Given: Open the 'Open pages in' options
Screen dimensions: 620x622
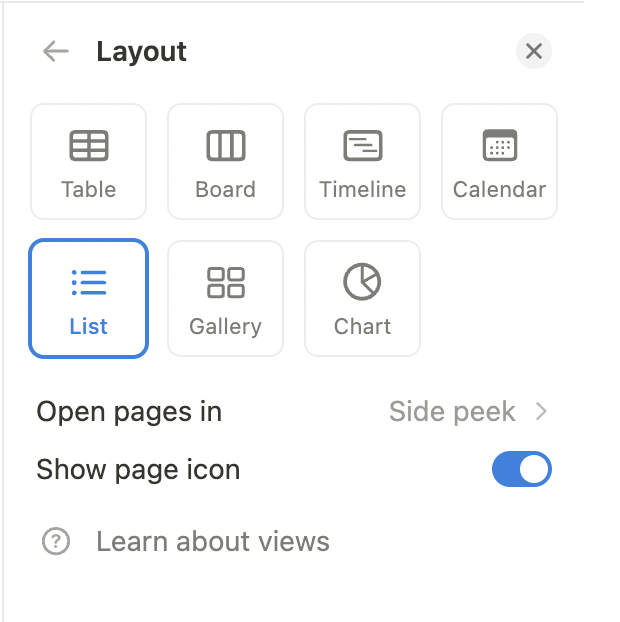Looking at the screenshot, I should point(467,411).
